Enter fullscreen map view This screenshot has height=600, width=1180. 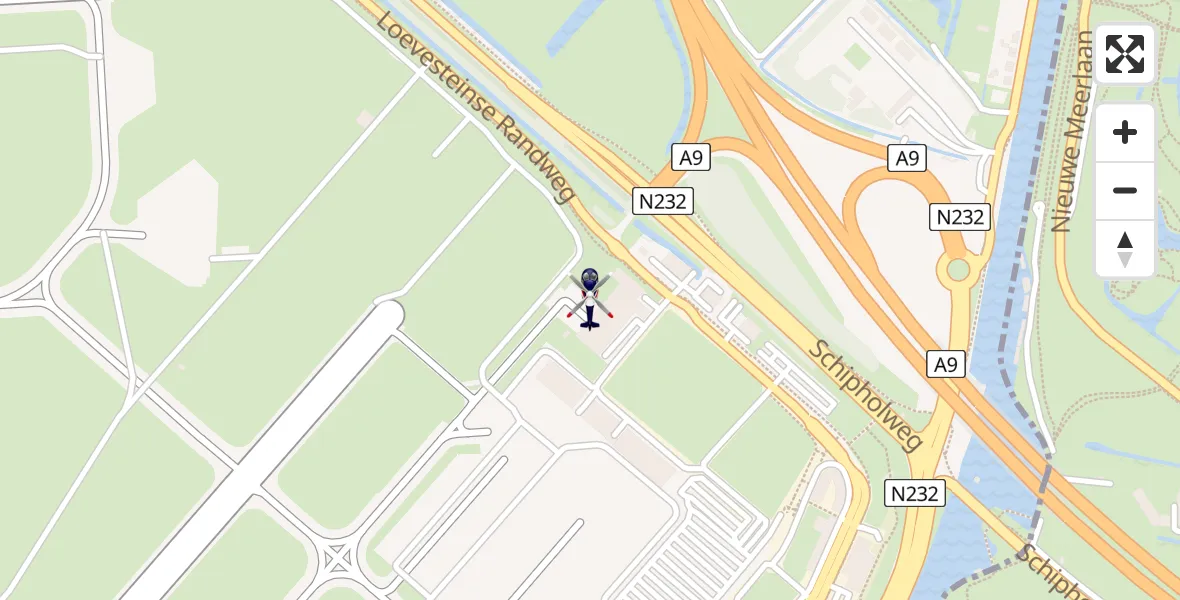pyautogui.click(x=1125, y=54)
